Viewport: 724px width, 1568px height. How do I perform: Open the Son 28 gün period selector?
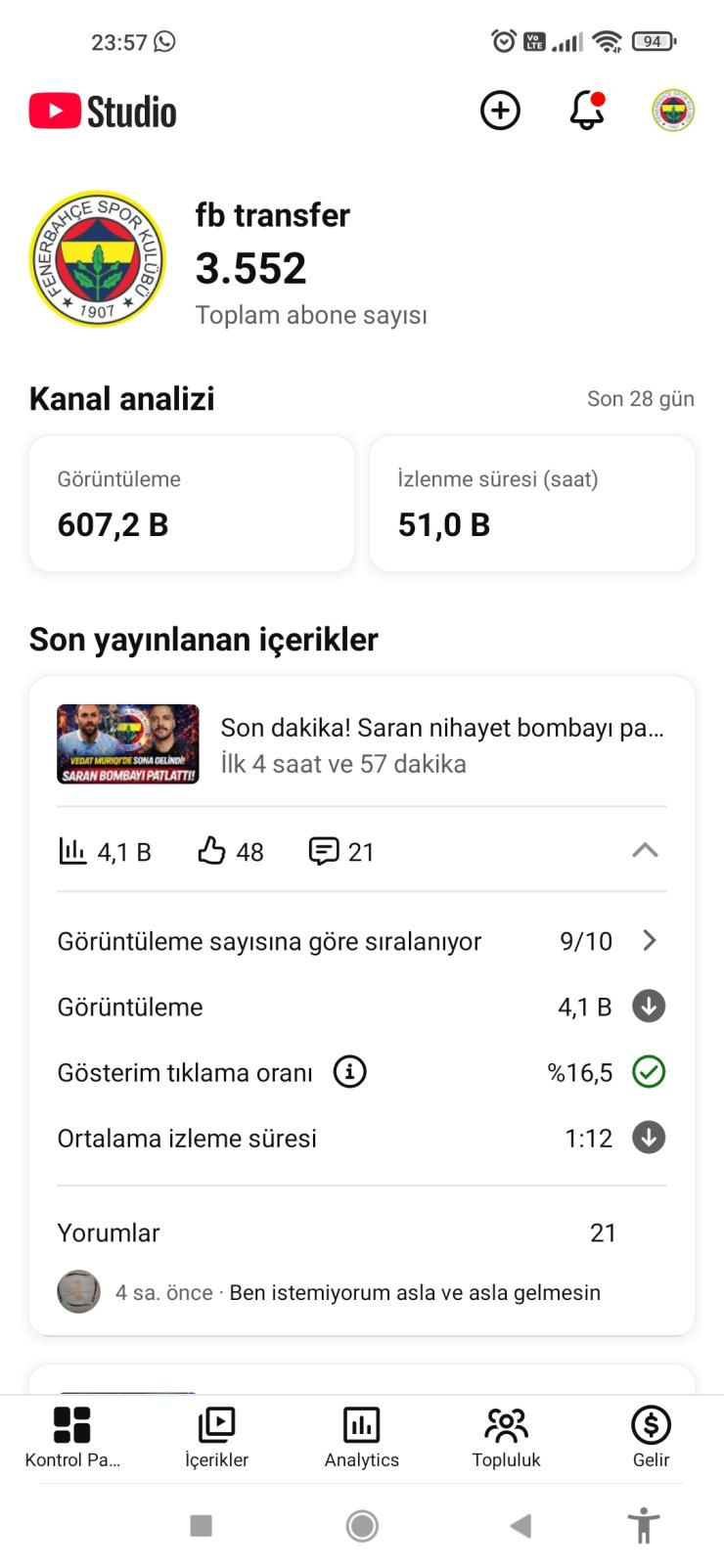tap(640, 398)
